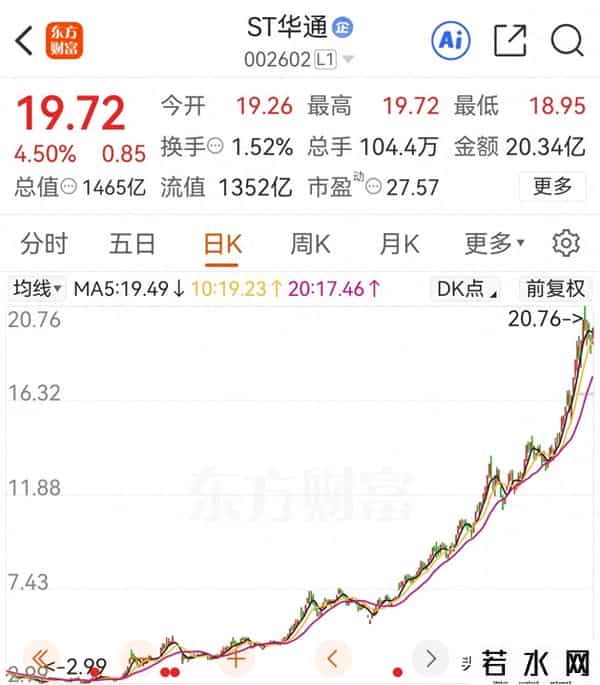Switch to the 月K chart tab
This screenshot has width=600, height=685.
tap(399, 243)
